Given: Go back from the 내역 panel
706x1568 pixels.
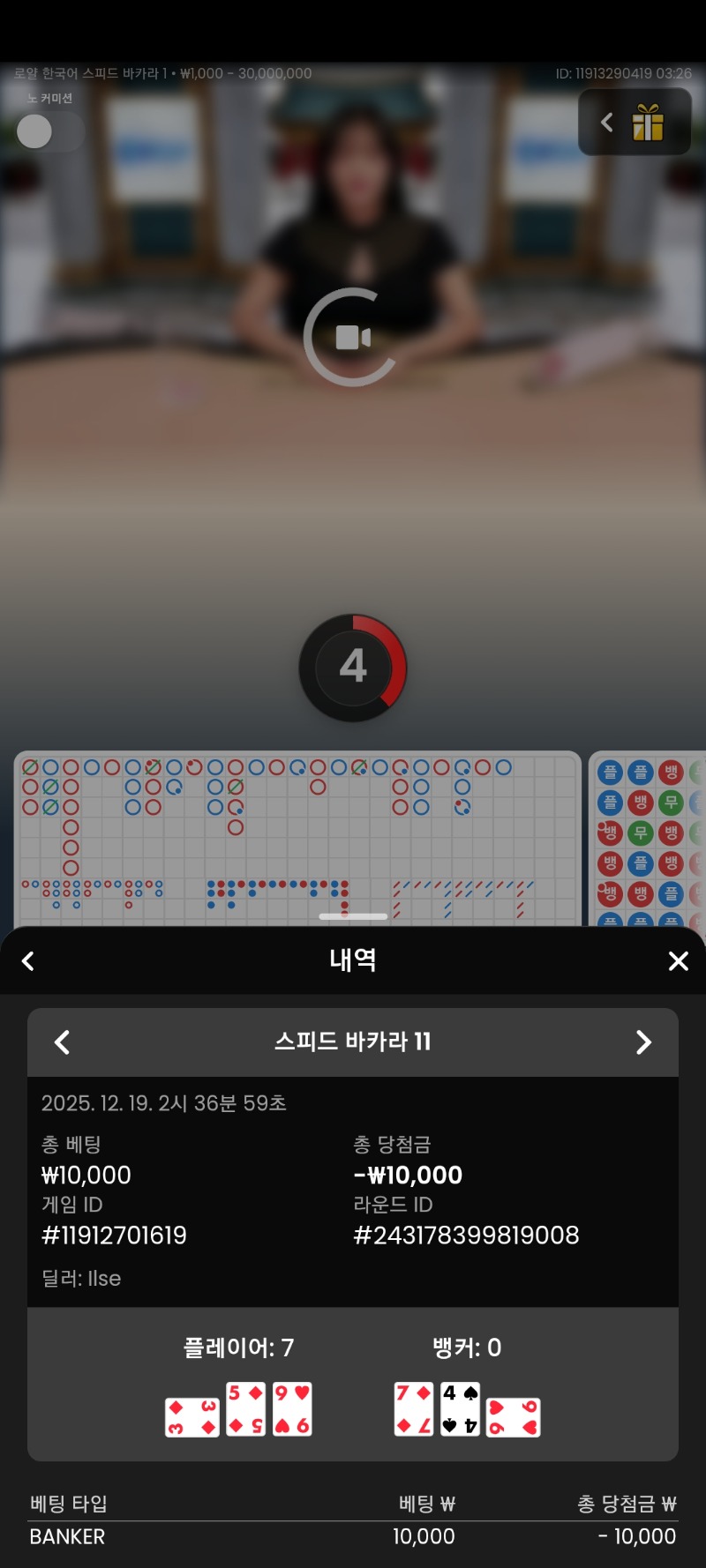Looking at the screenshot, I should pos(28,960).
